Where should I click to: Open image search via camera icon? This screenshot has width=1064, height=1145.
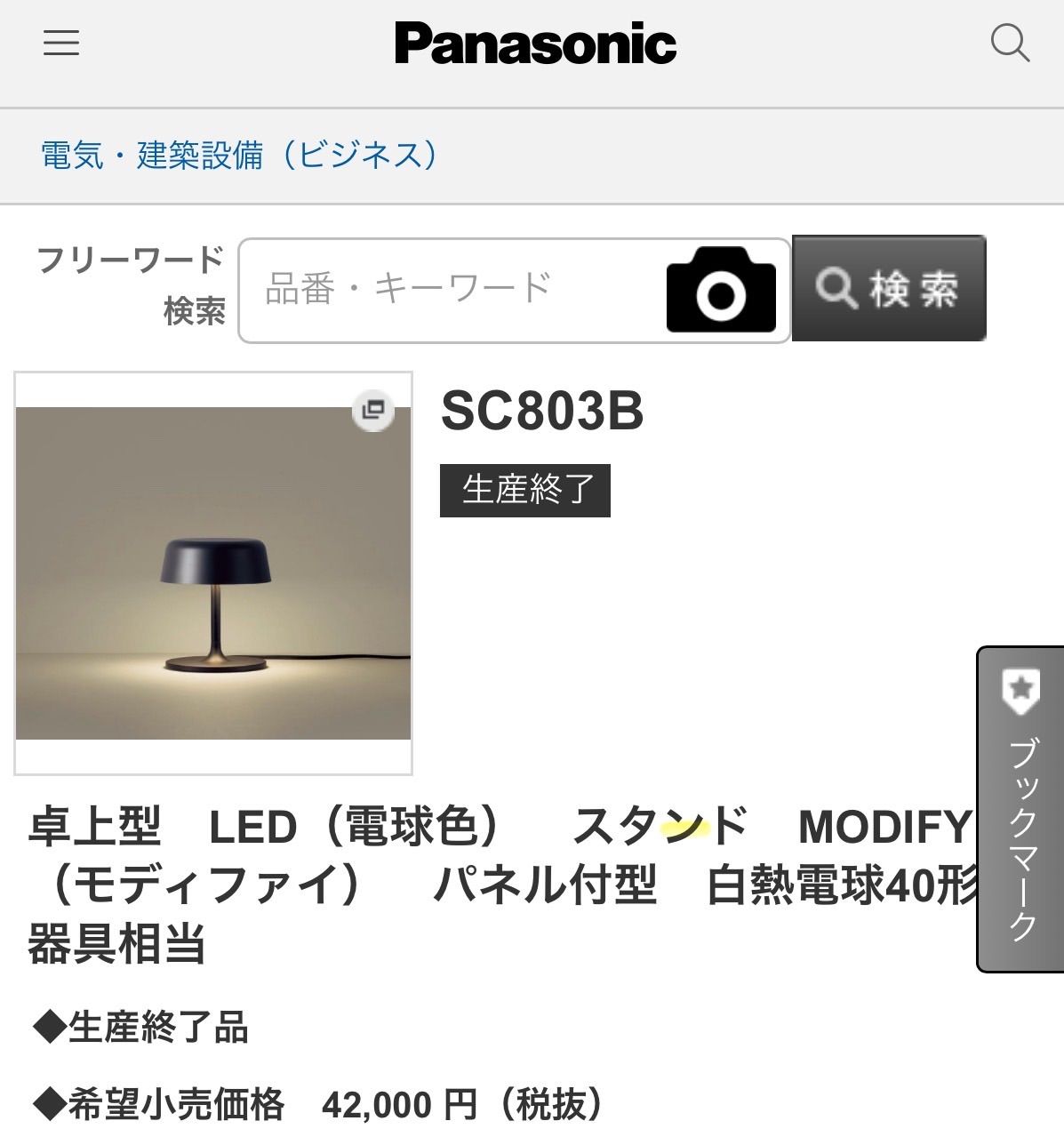point(722,289)
